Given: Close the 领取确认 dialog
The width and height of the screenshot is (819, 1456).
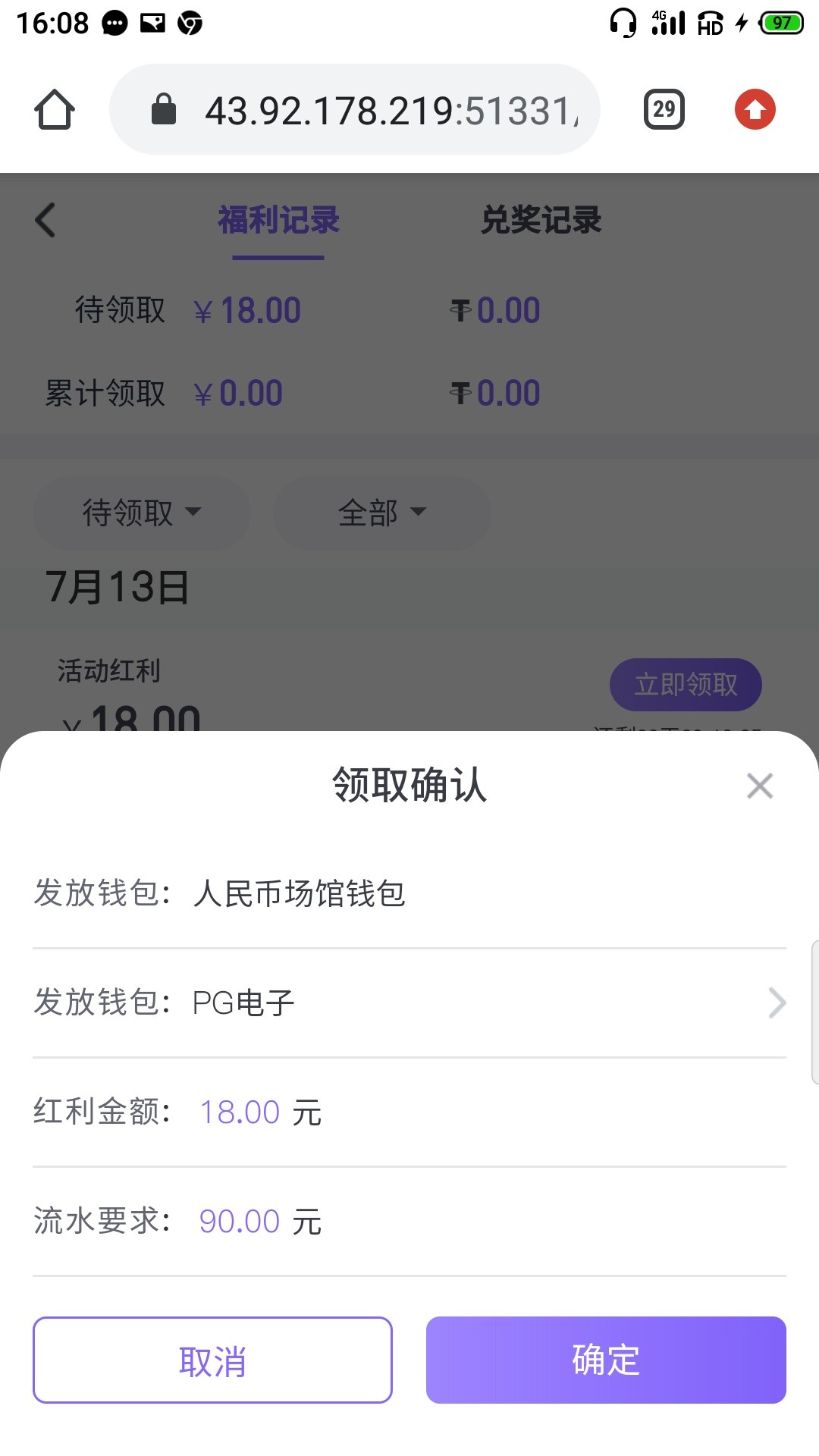Looking at the screenshot, I should pyautogui.click(x=759, y=786).
